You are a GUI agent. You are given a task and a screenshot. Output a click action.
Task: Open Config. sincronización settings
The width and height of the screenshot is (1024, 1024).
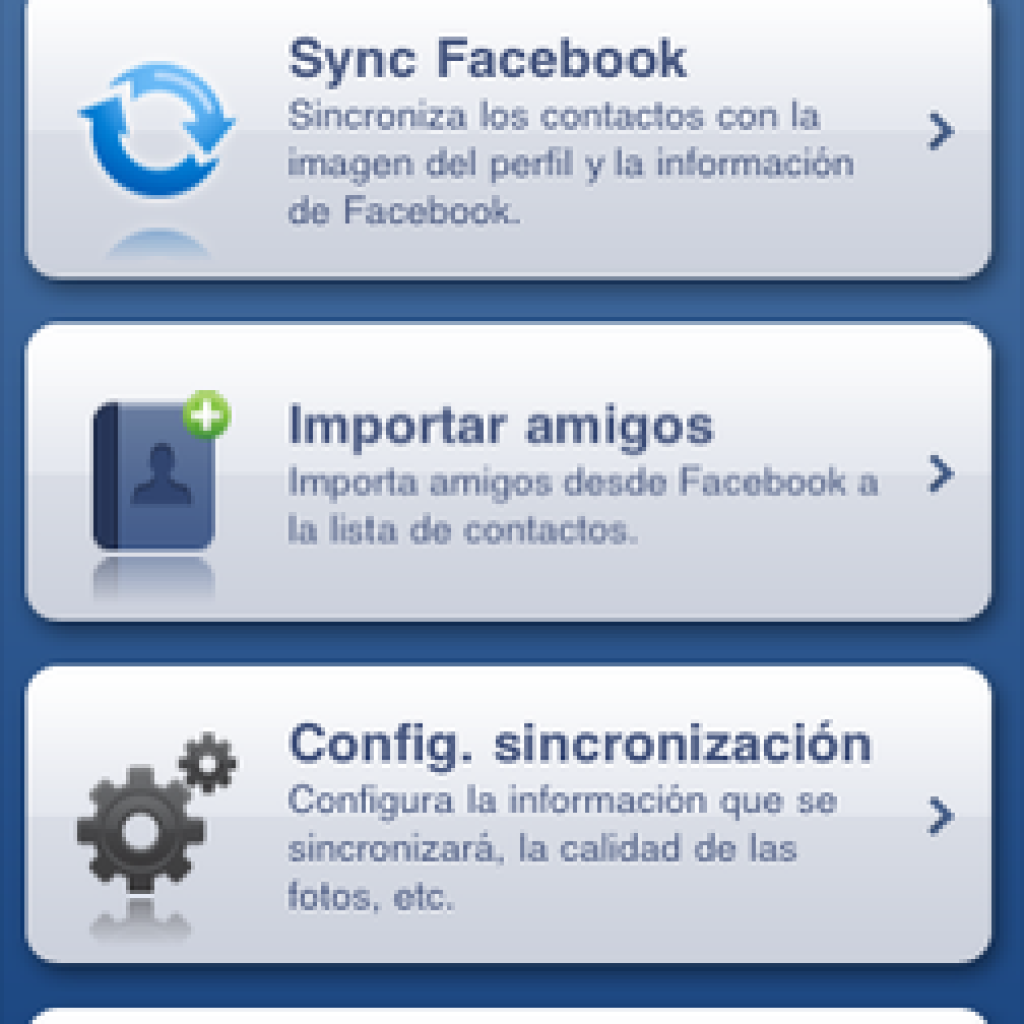(x=508, y=815)
